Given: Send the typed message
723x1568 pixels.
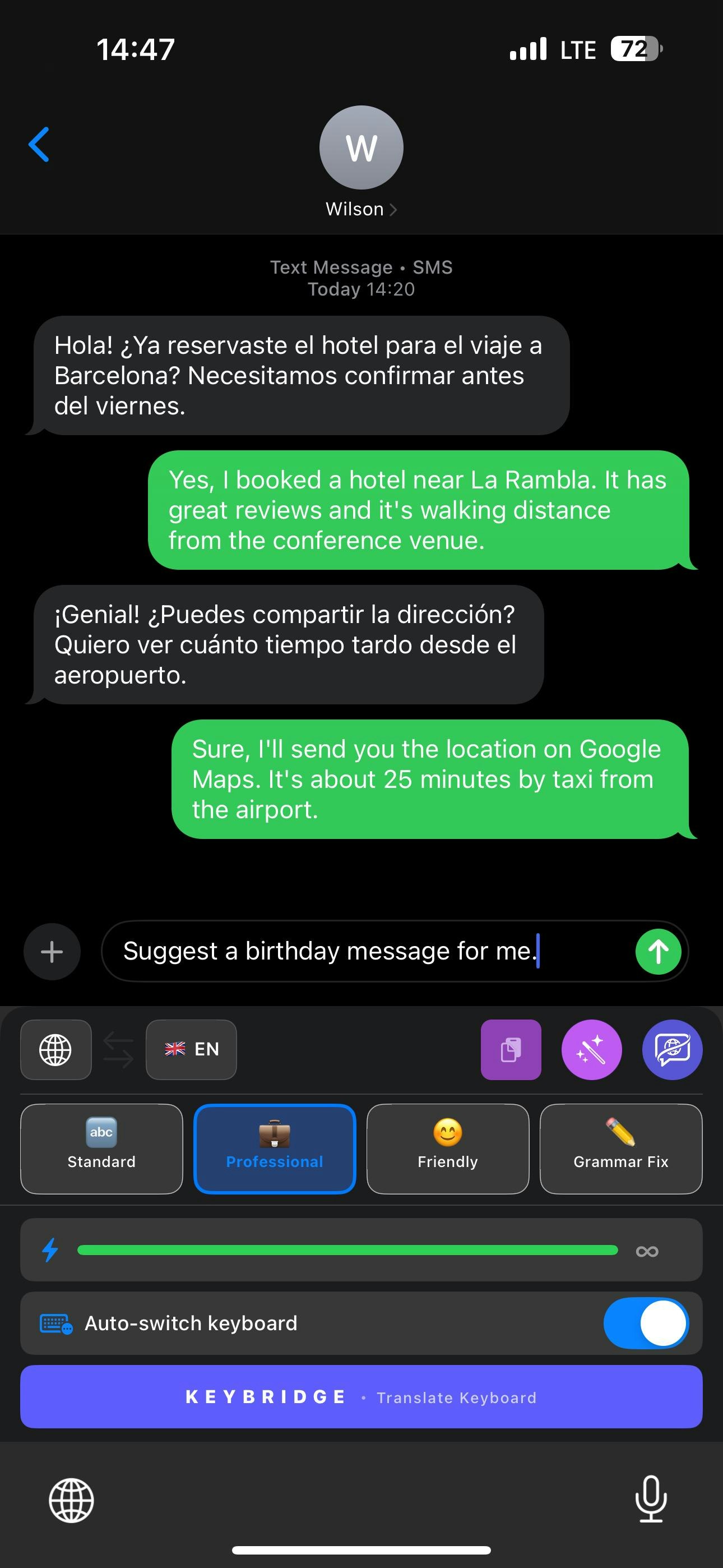Looking at the screenshot, I should [x=658, y=951].
